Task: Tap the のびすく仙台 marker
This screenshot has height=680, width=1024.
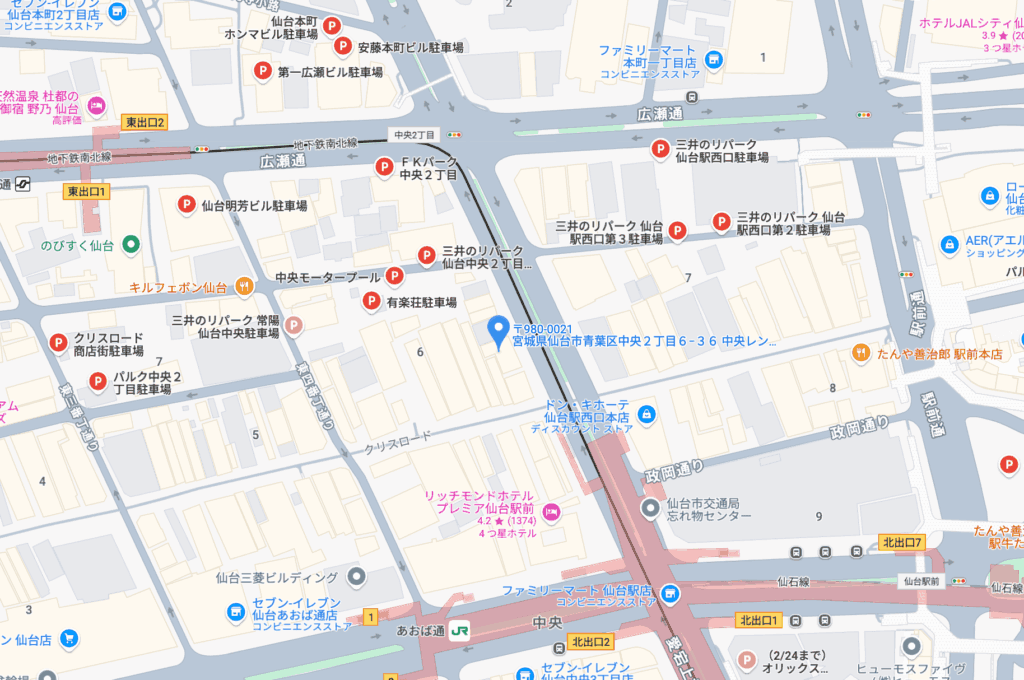Action: coord(131,245)
